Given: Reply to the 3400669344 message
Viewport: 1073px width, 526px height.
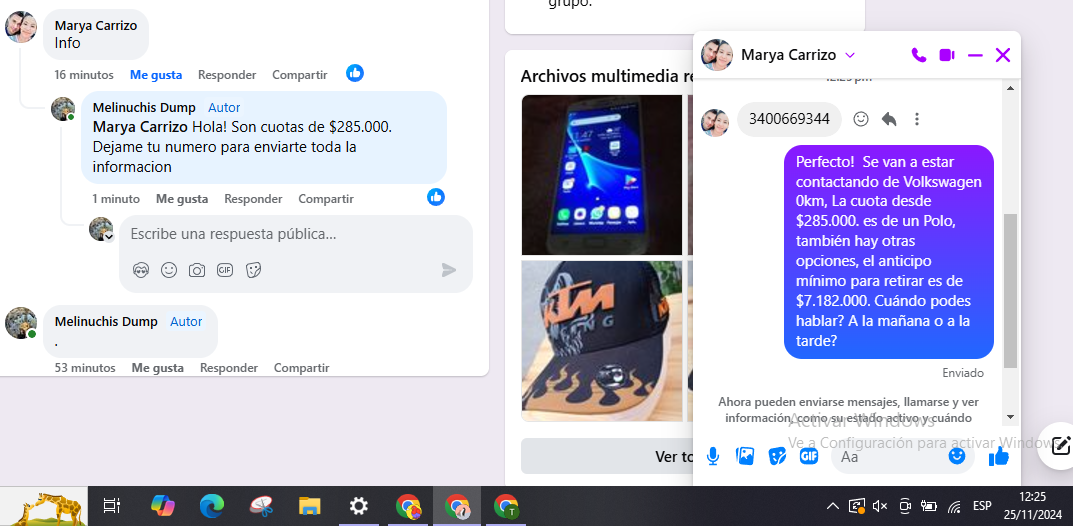Looking at the screenshot, I should pyautogui.click(x=889, y=119).
